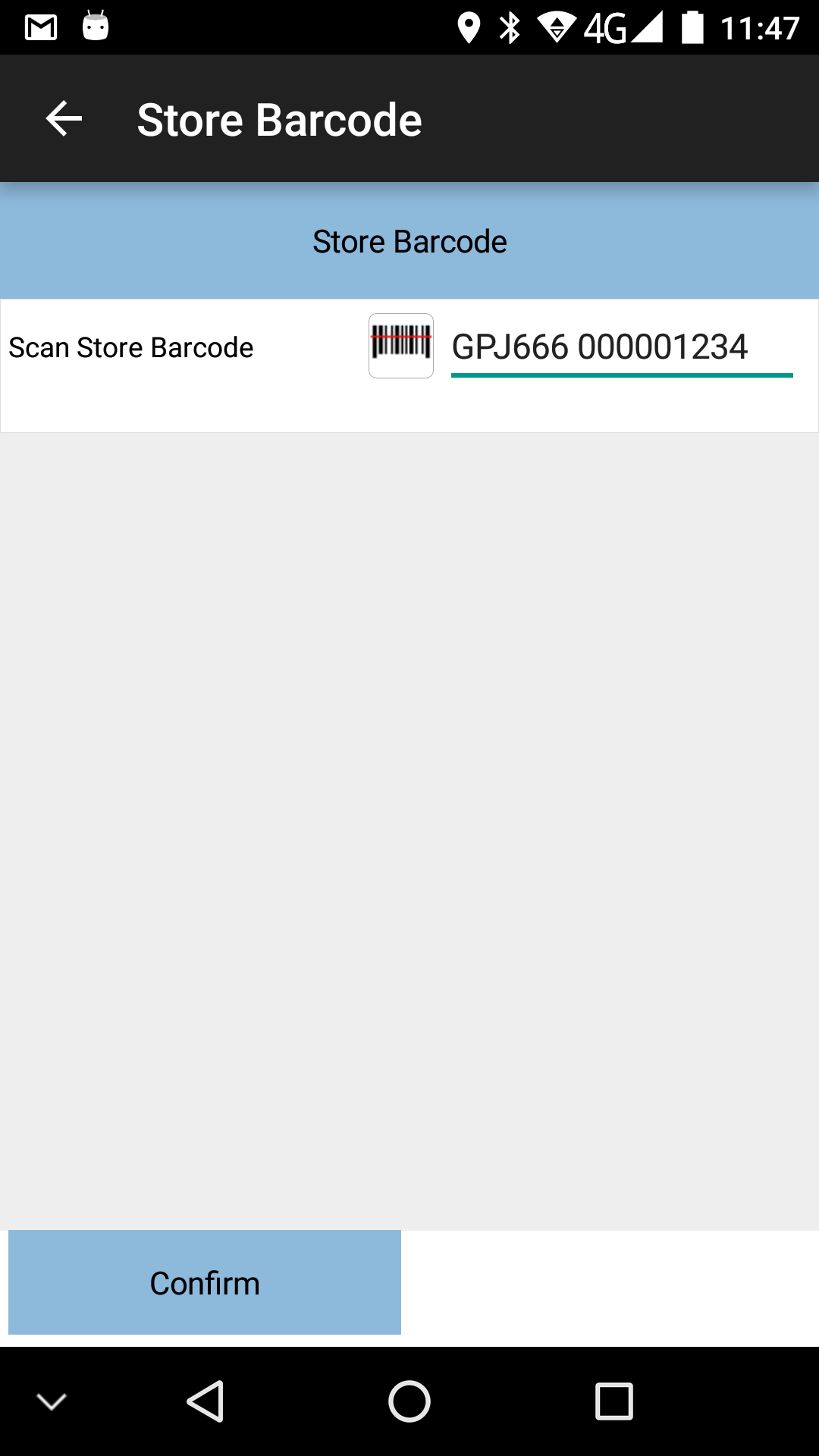Image resolution: width=819 pixels, height=1456 pixels.
Task: Hide the keyboard with the down chevron
Action: (52, 1401)
